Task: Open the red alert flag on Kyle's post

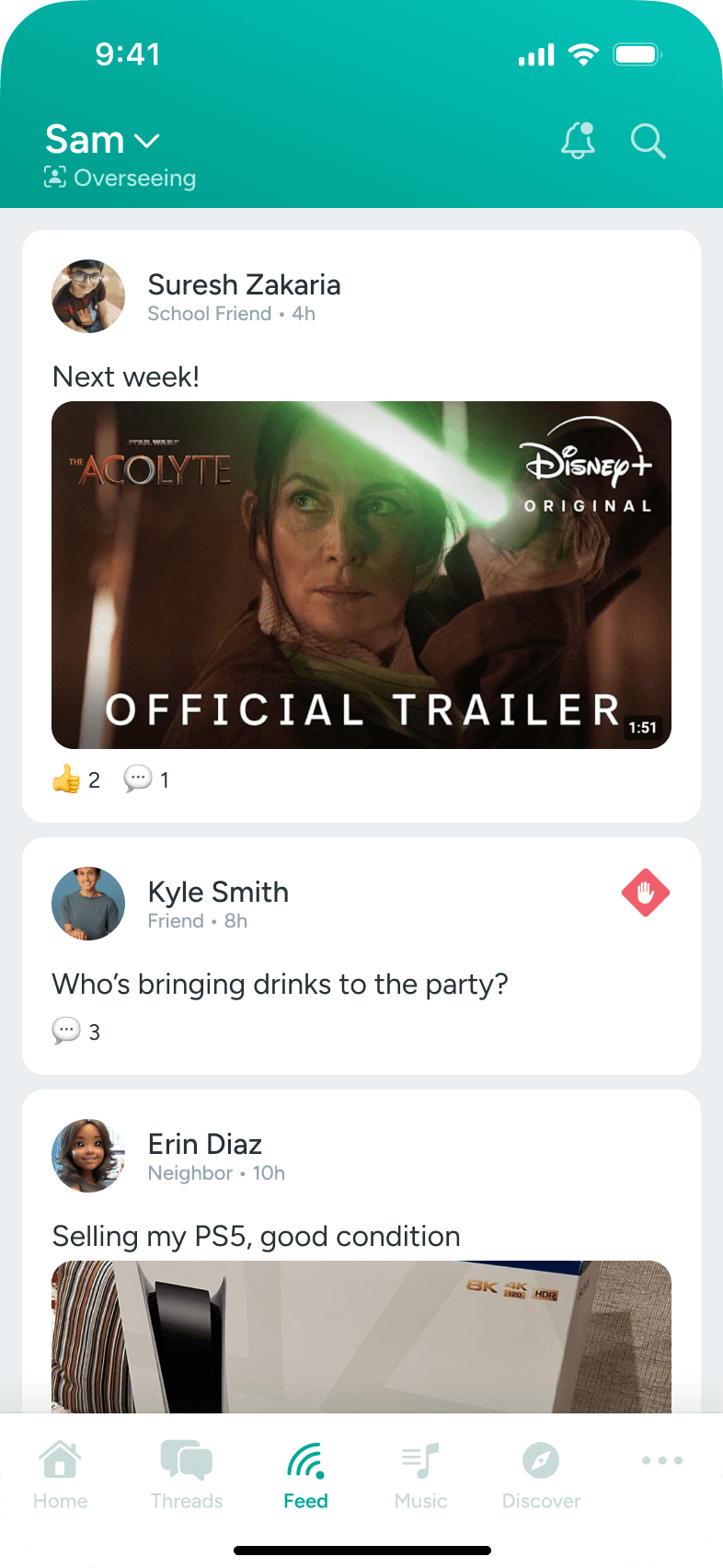Action: coord(645,893)
